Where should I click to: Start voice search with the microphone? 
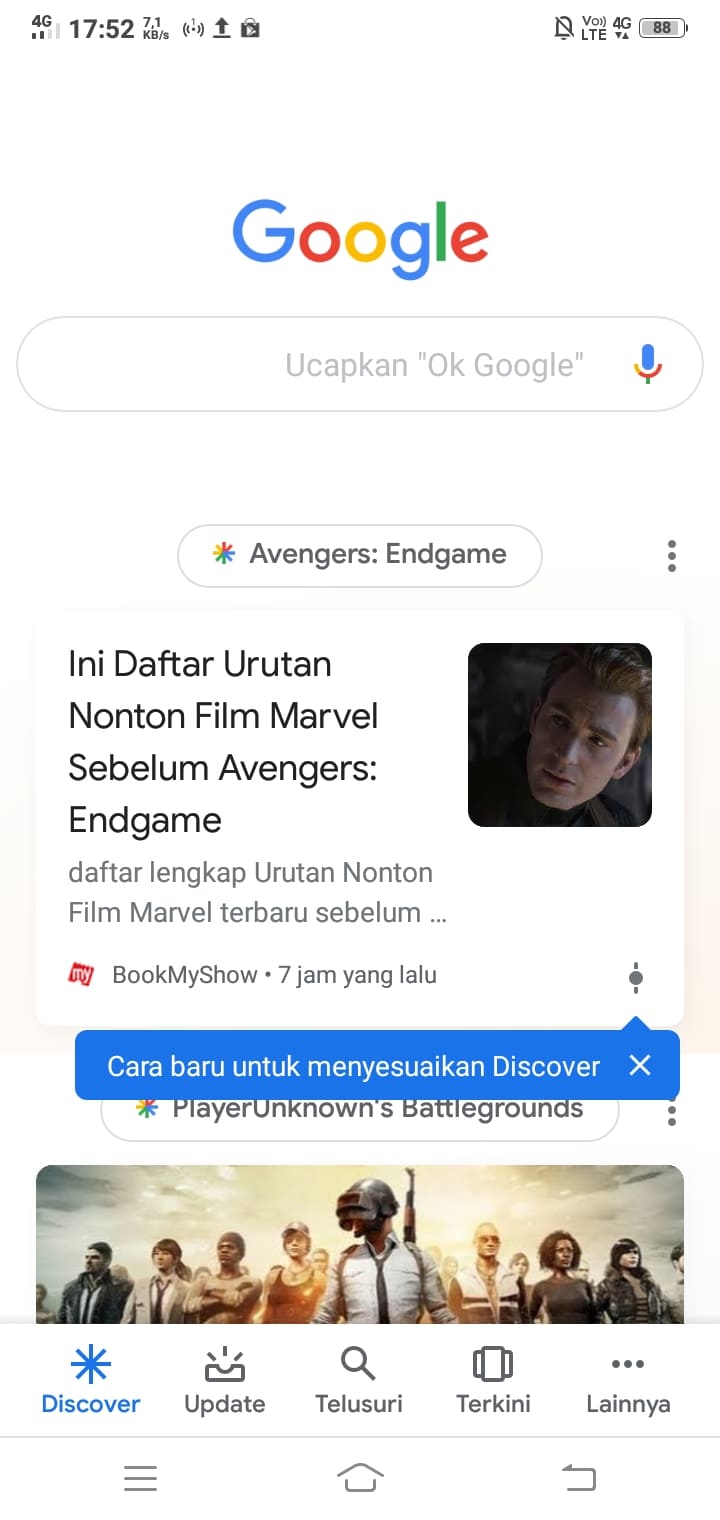(648, 365)
